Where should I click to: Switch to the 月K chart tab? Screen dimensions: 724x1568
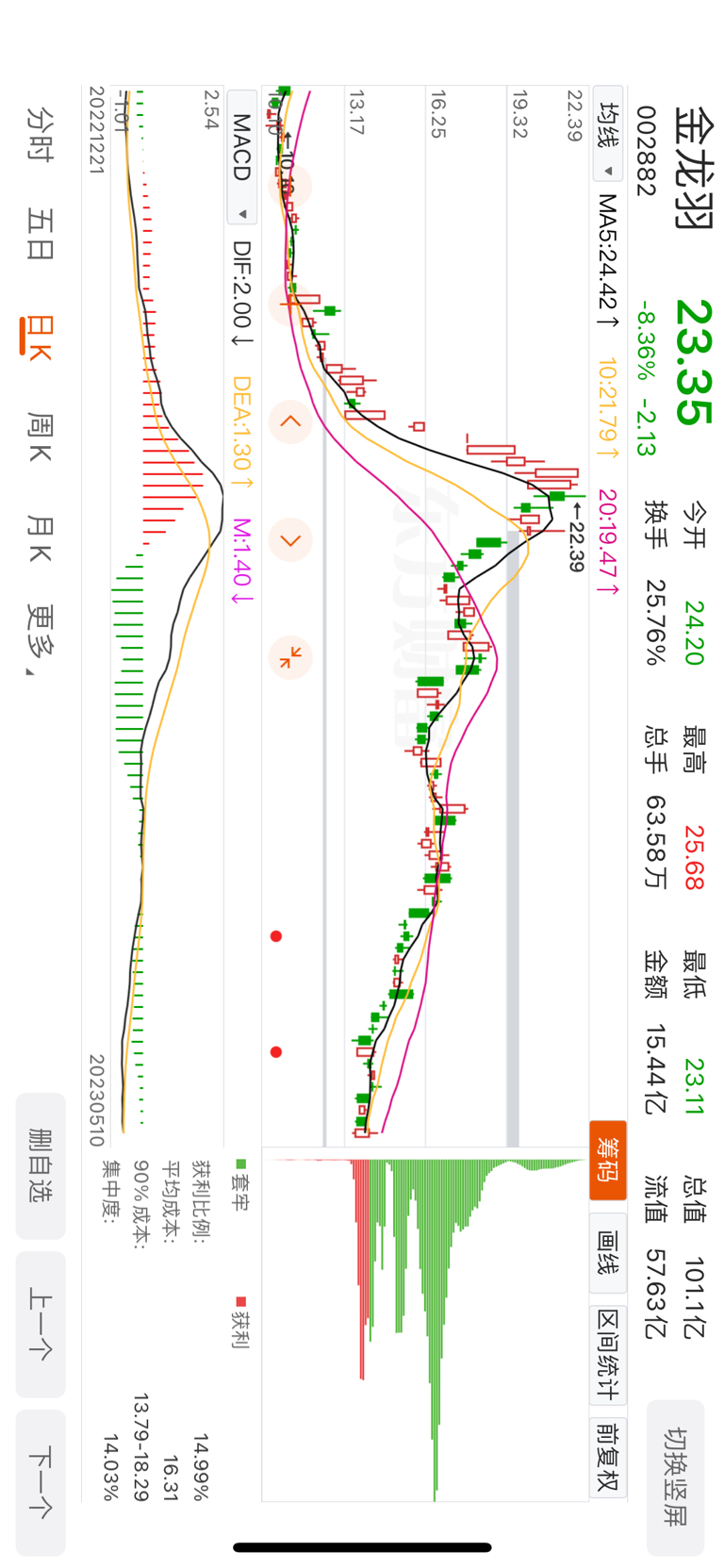(x=40, y=538)
